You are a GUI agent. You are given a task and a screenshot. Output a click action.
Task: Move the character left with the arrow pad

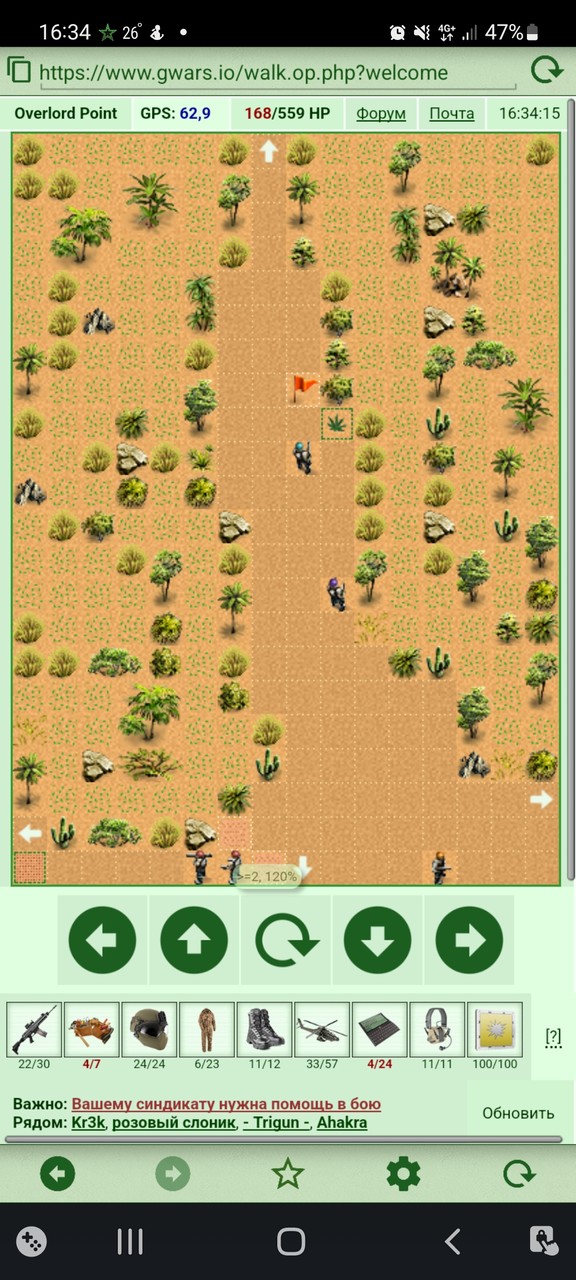coord(102,940)
